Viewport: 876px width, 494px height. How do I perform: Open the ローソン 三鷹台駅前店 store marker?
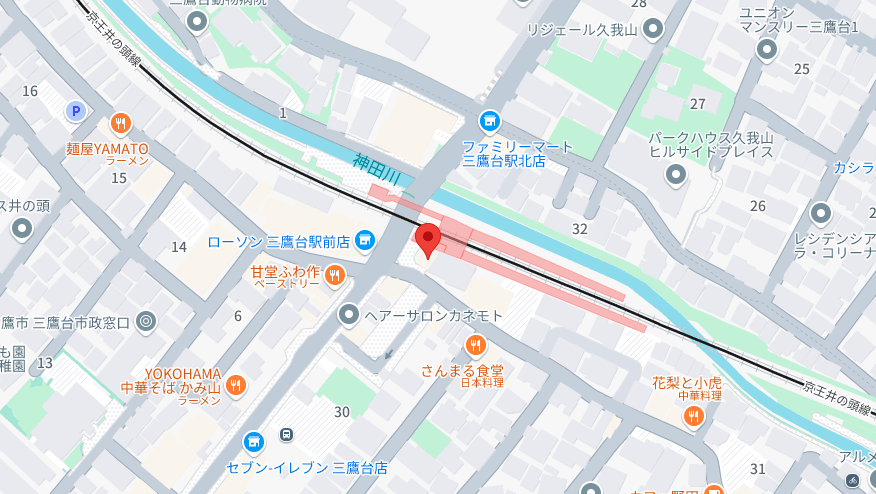click(x=365, y=240)
